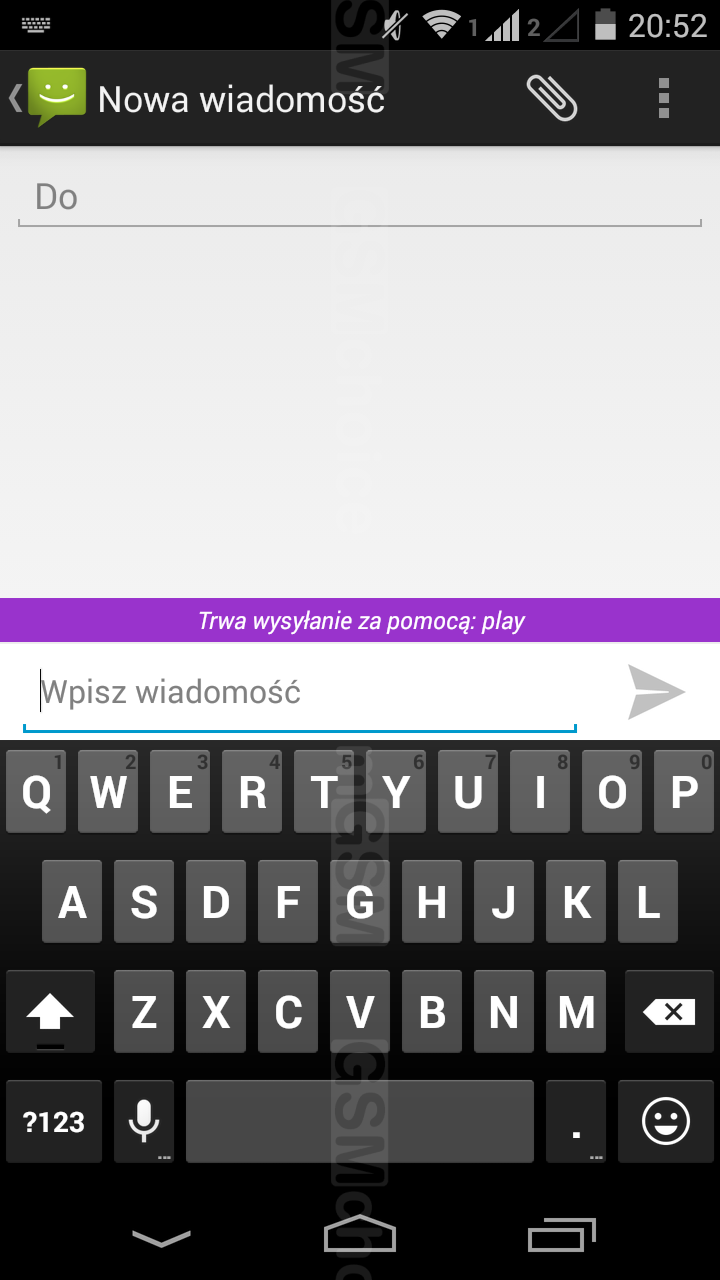Tap the shift key on the keyboard
The width and height of the screenshot is (720, 1280).
click(50, 1013)
